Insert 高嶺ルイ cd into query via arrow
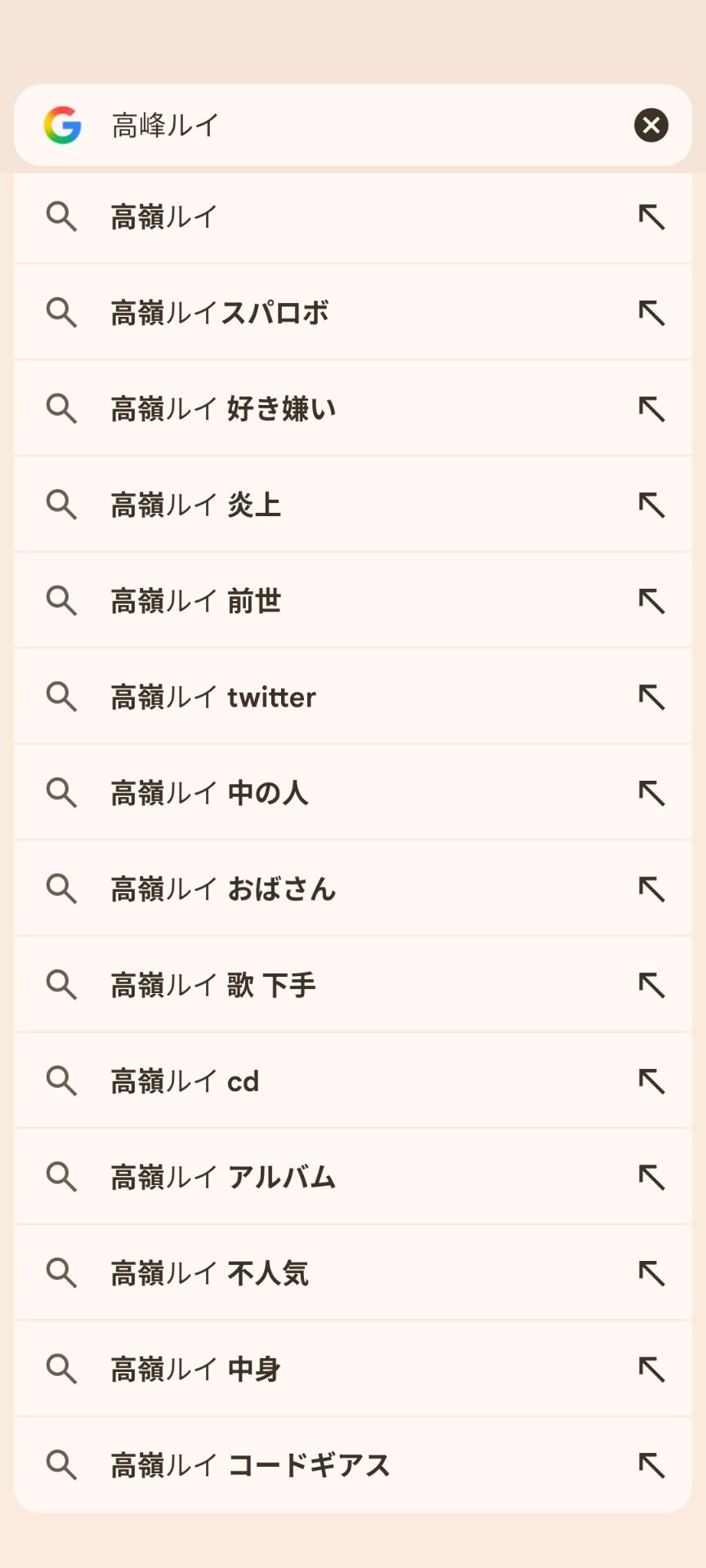This screenshot has width=706, height=1568. (x=651, y=1081)
